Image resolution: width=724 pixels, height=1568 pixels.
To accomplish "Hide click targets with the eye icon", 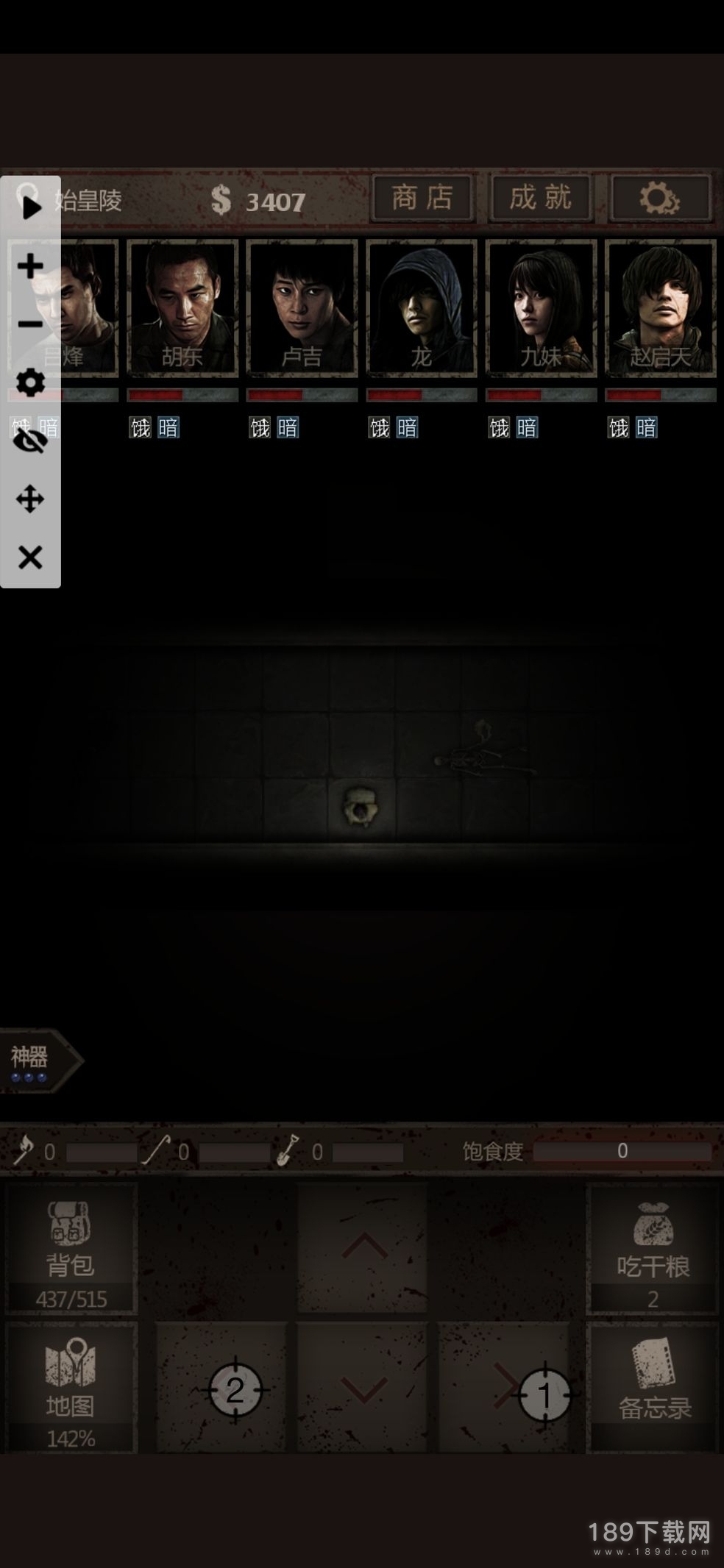I will (x=31, y=441).
